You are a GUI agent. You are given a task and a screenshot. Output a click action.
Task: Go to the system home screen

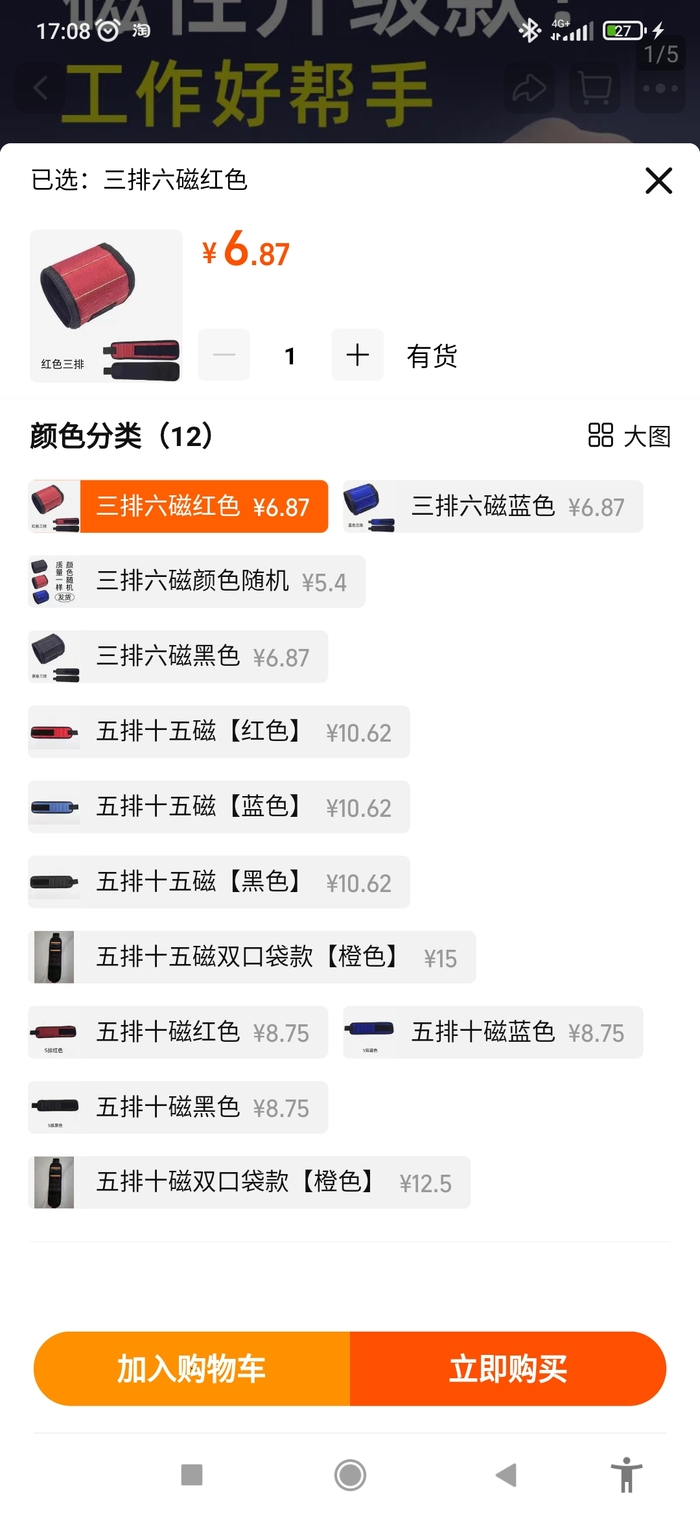tap(350, 1475)
